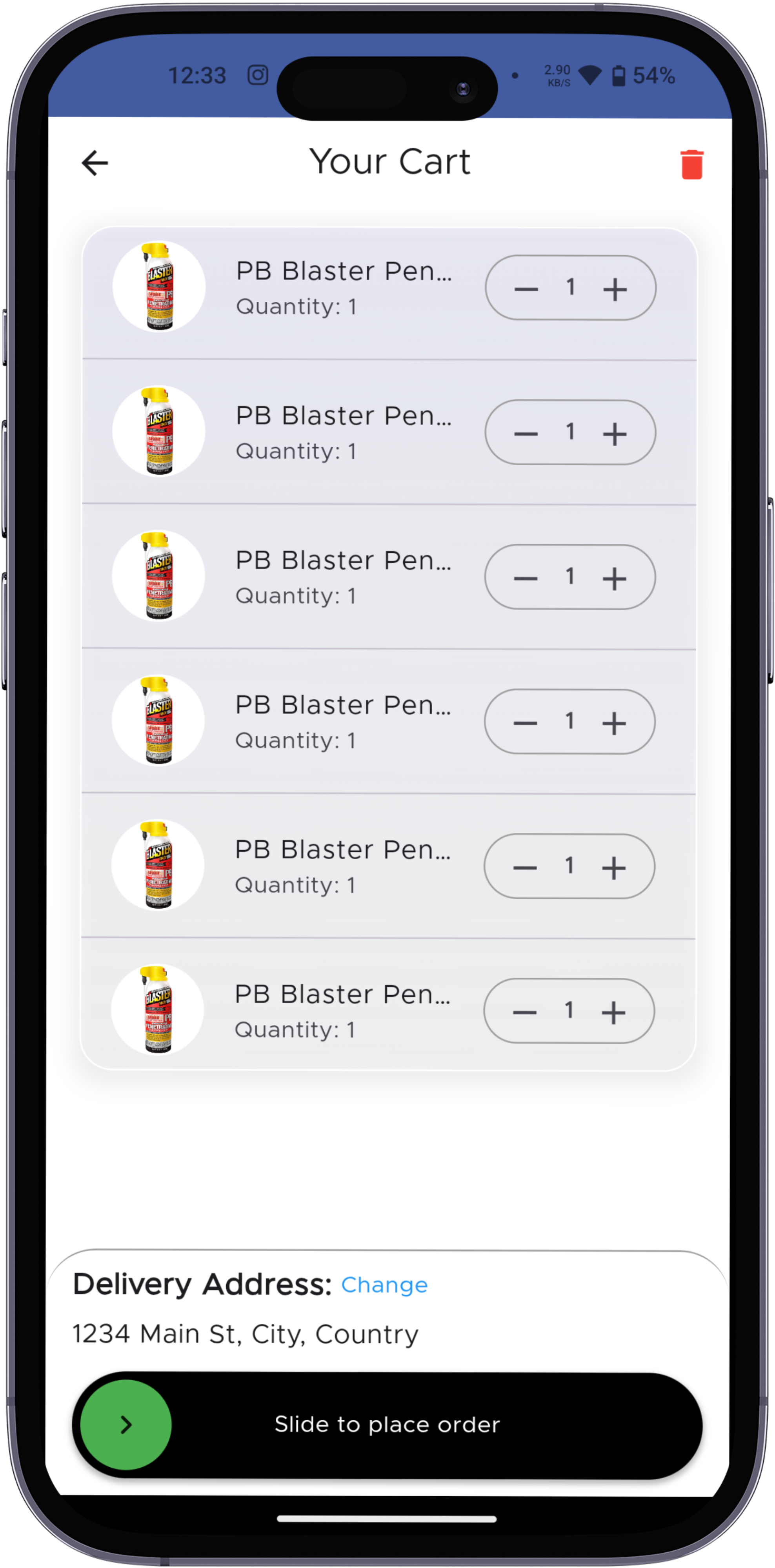The image size is (775, 1568).
Task: Decrease quantity of the last cart item
Action: click(x=524, y=1012)
